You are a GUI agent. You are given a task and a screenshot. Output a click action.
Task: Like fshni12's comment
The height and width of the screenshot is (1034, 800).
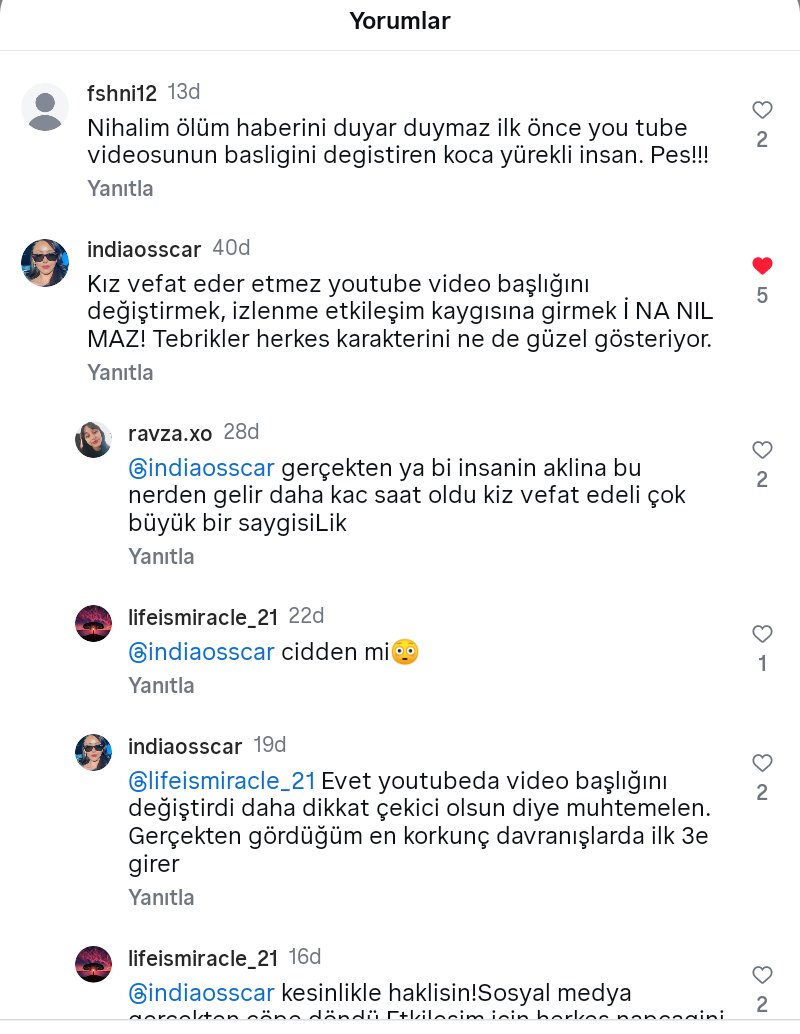click(x=762, y=110)
